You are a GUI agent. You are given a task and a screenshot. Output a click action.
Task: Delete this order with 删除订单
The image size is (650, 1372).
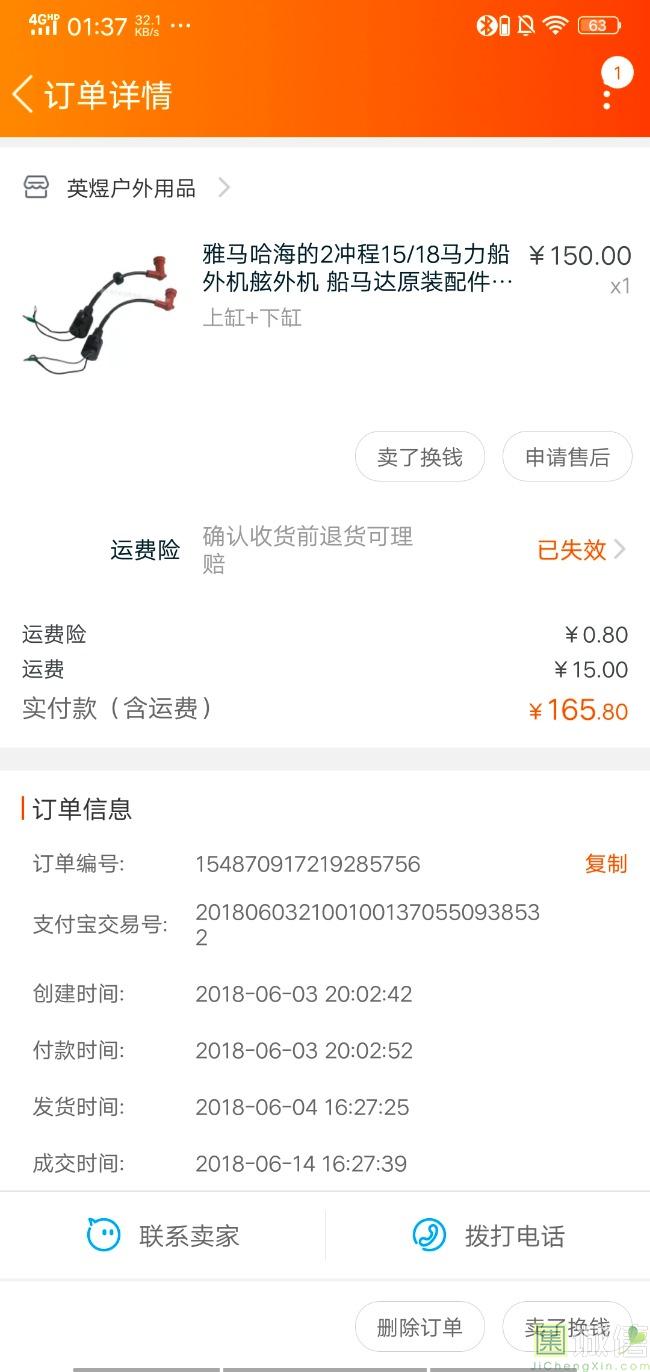[420, 1327]
